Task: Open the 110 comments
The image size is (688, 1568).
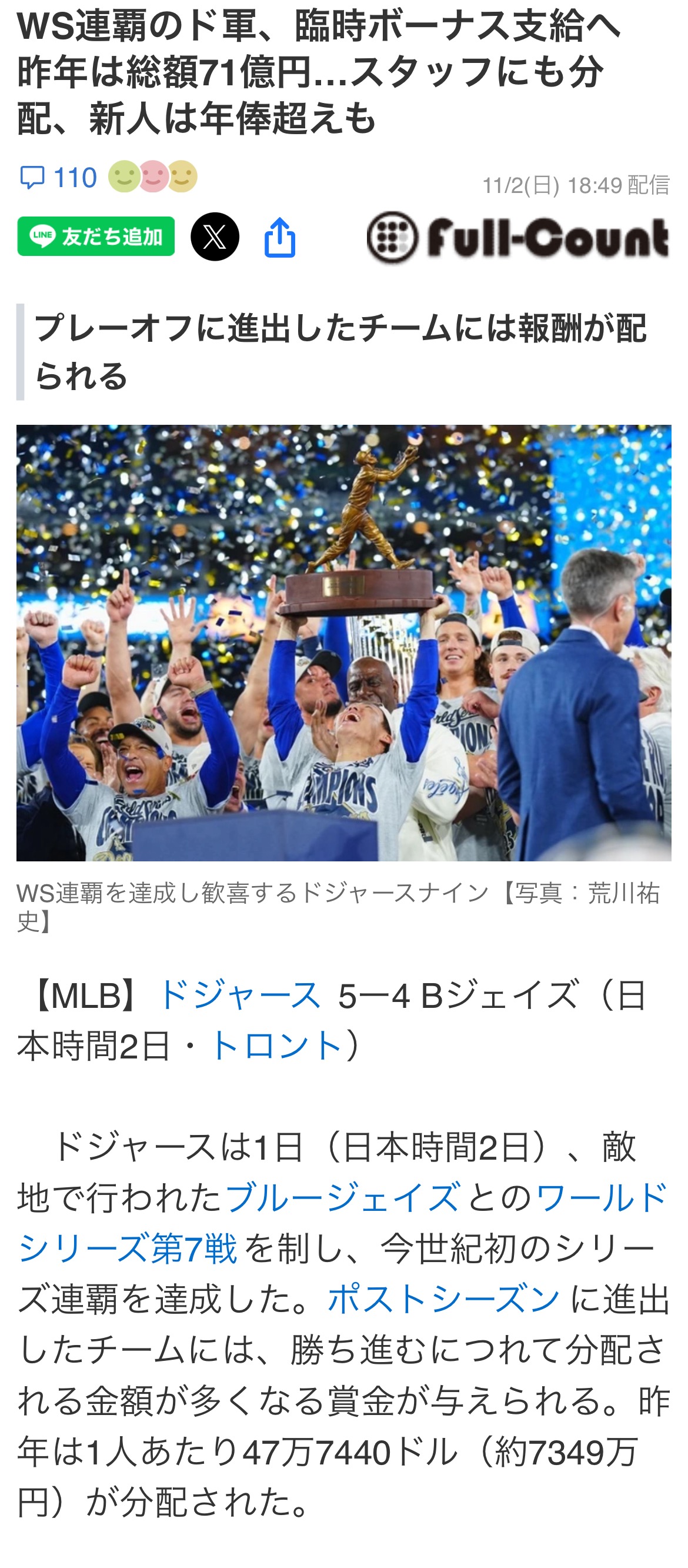Action: [58, 178]
